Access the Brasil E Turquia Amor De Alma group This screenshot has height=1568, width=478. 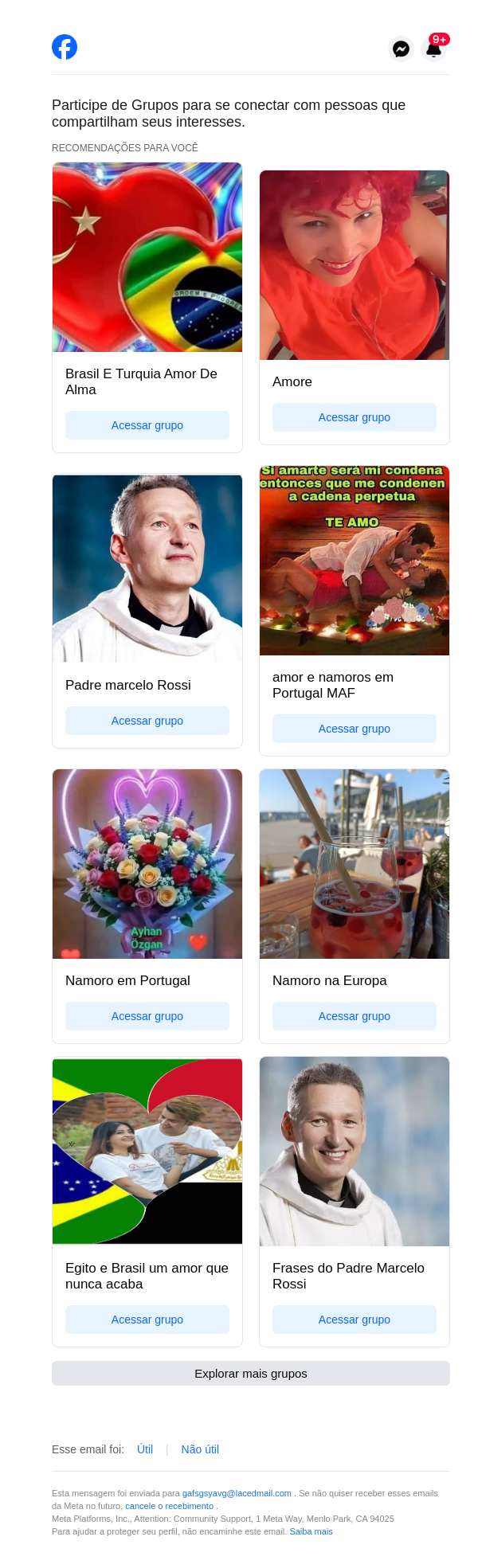pos(147,425)
